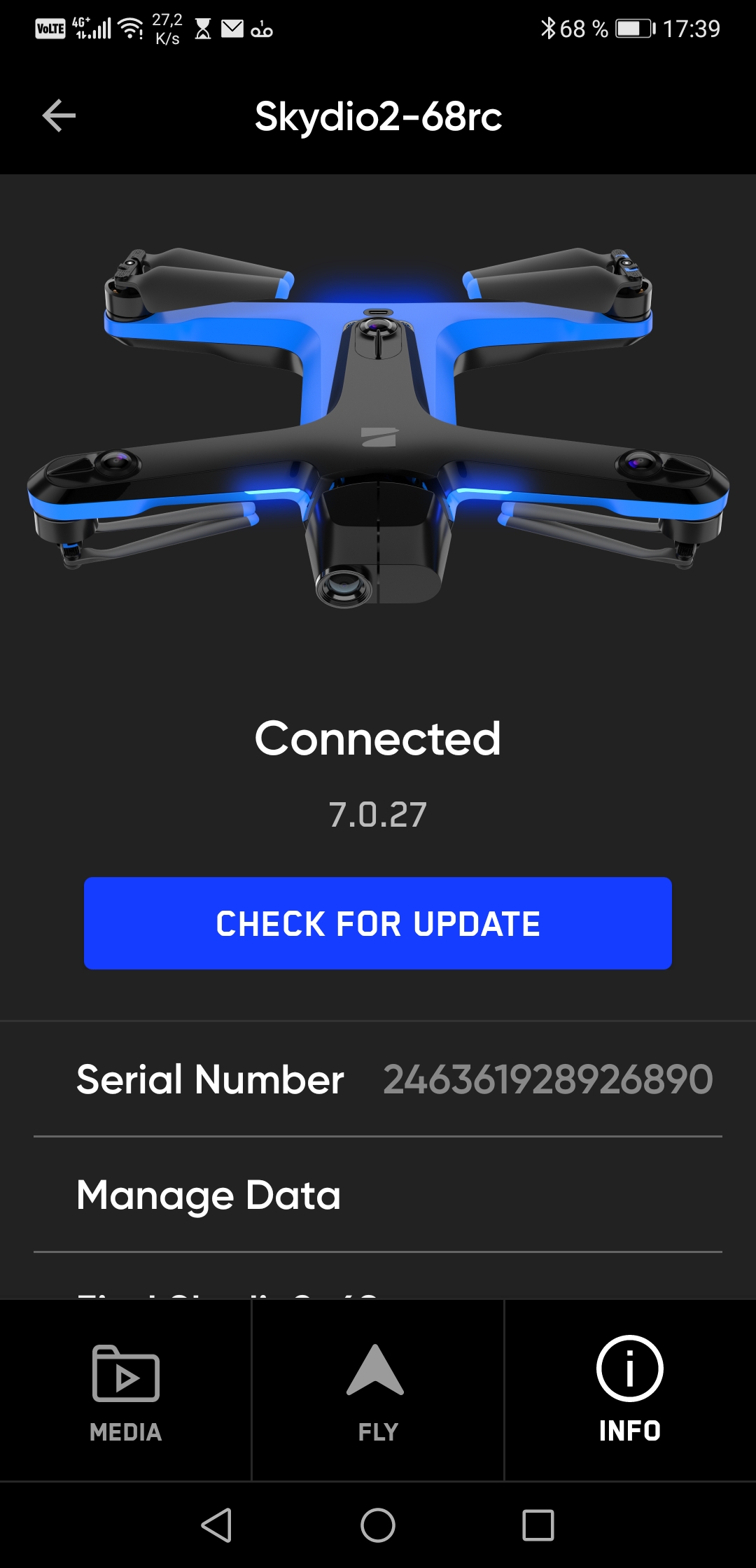
Task: Select the Info tab
Action: coord(630,1391)
